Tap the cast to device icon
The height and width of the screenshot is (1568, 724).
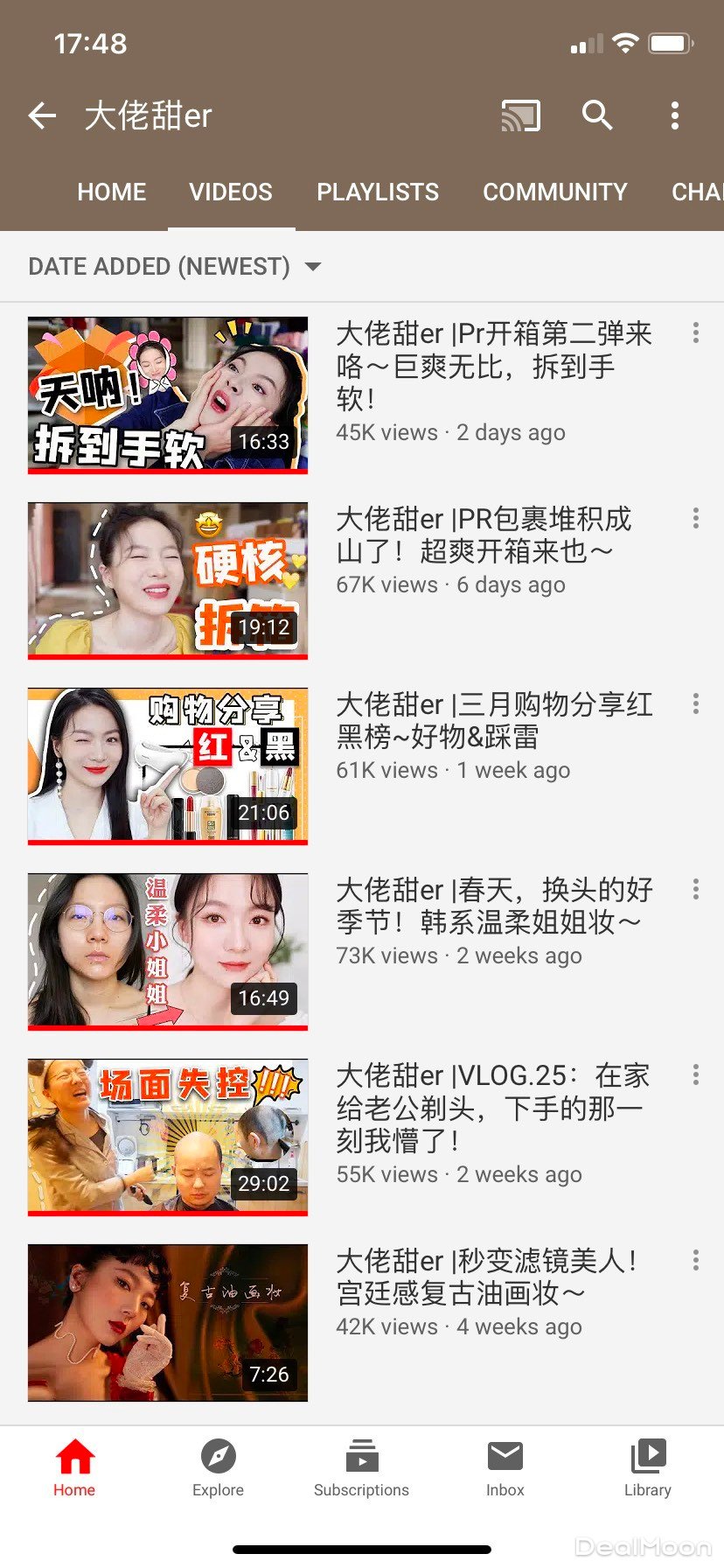click(x=520, y=115)
